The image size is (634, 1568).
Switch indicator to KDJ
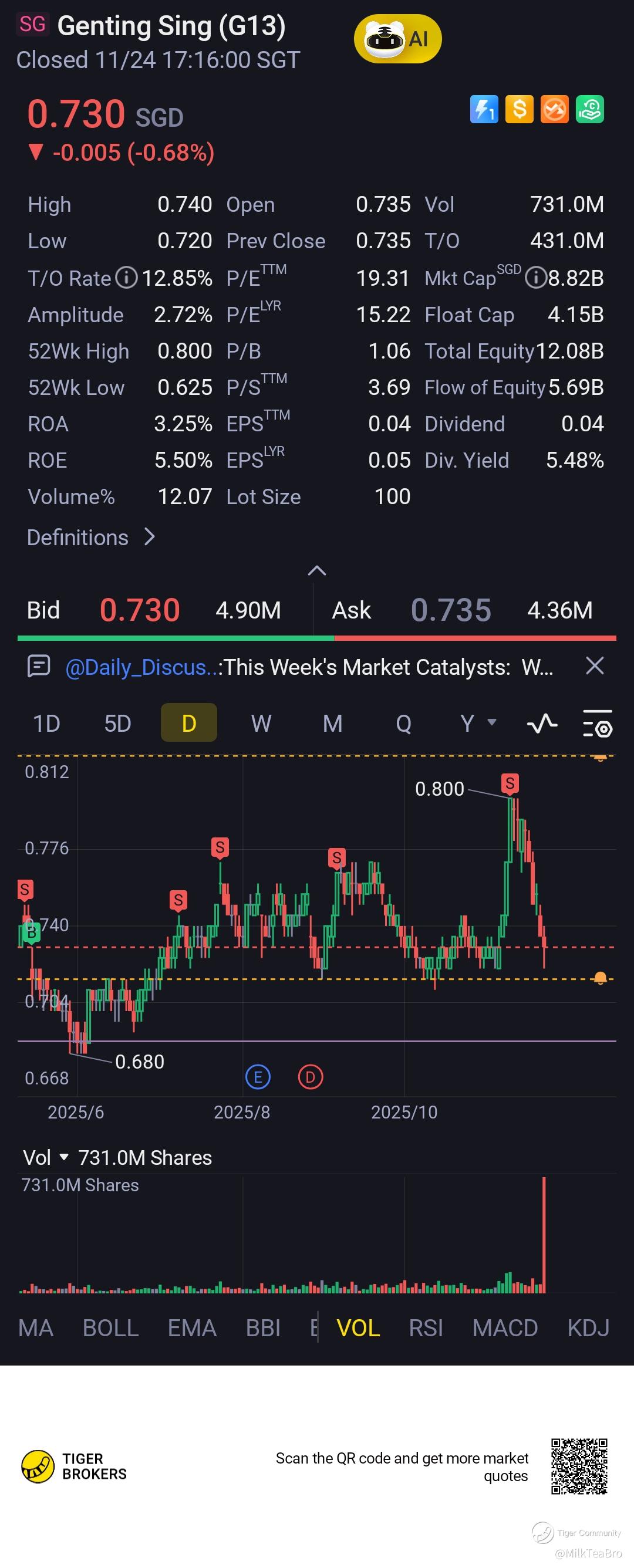(x=588, y=1327)
